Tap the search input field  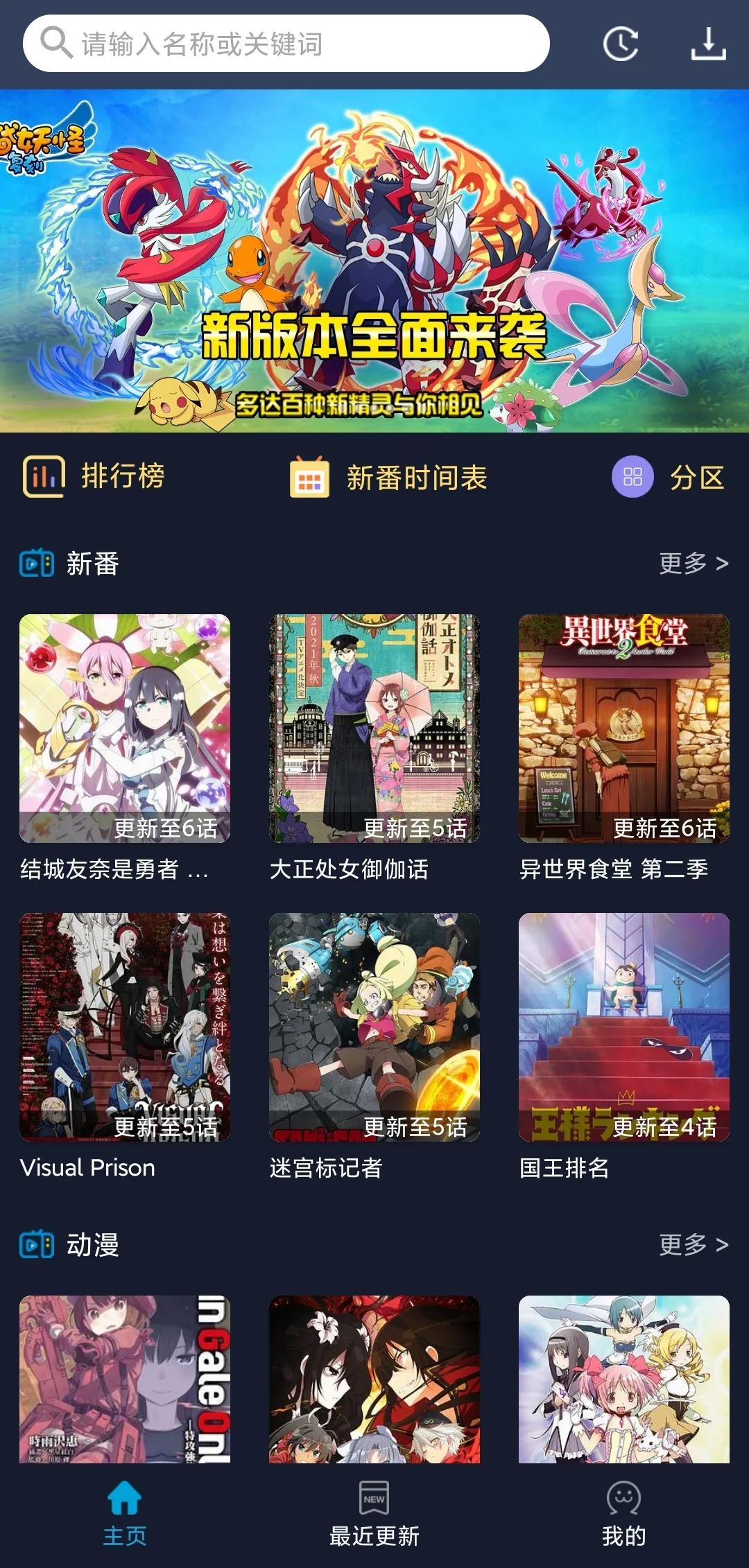[x=277, y=43]
